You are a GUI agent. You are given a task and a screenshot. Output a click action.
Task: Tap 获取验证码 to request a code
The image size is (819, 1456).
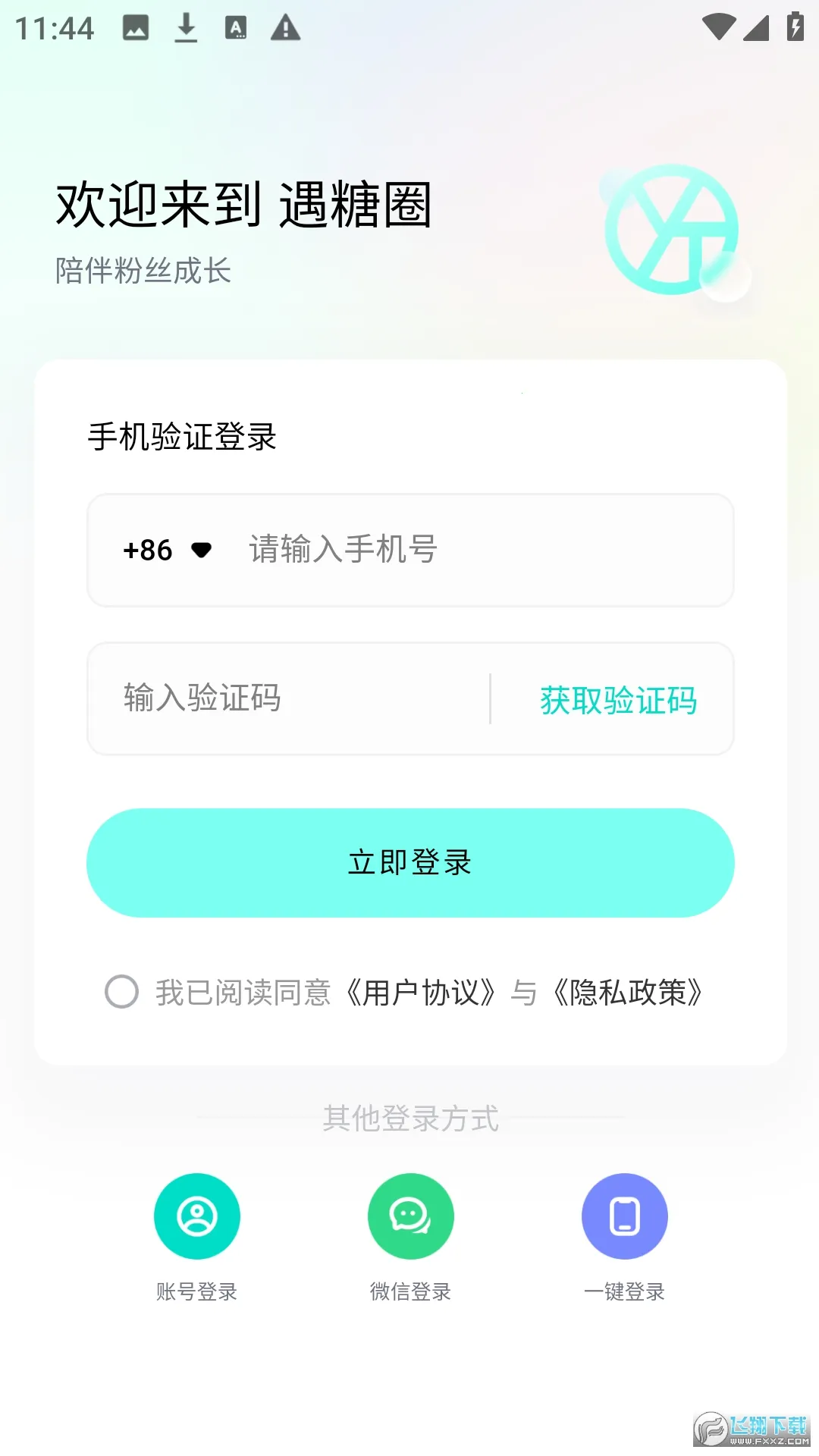tap(617, 700)
